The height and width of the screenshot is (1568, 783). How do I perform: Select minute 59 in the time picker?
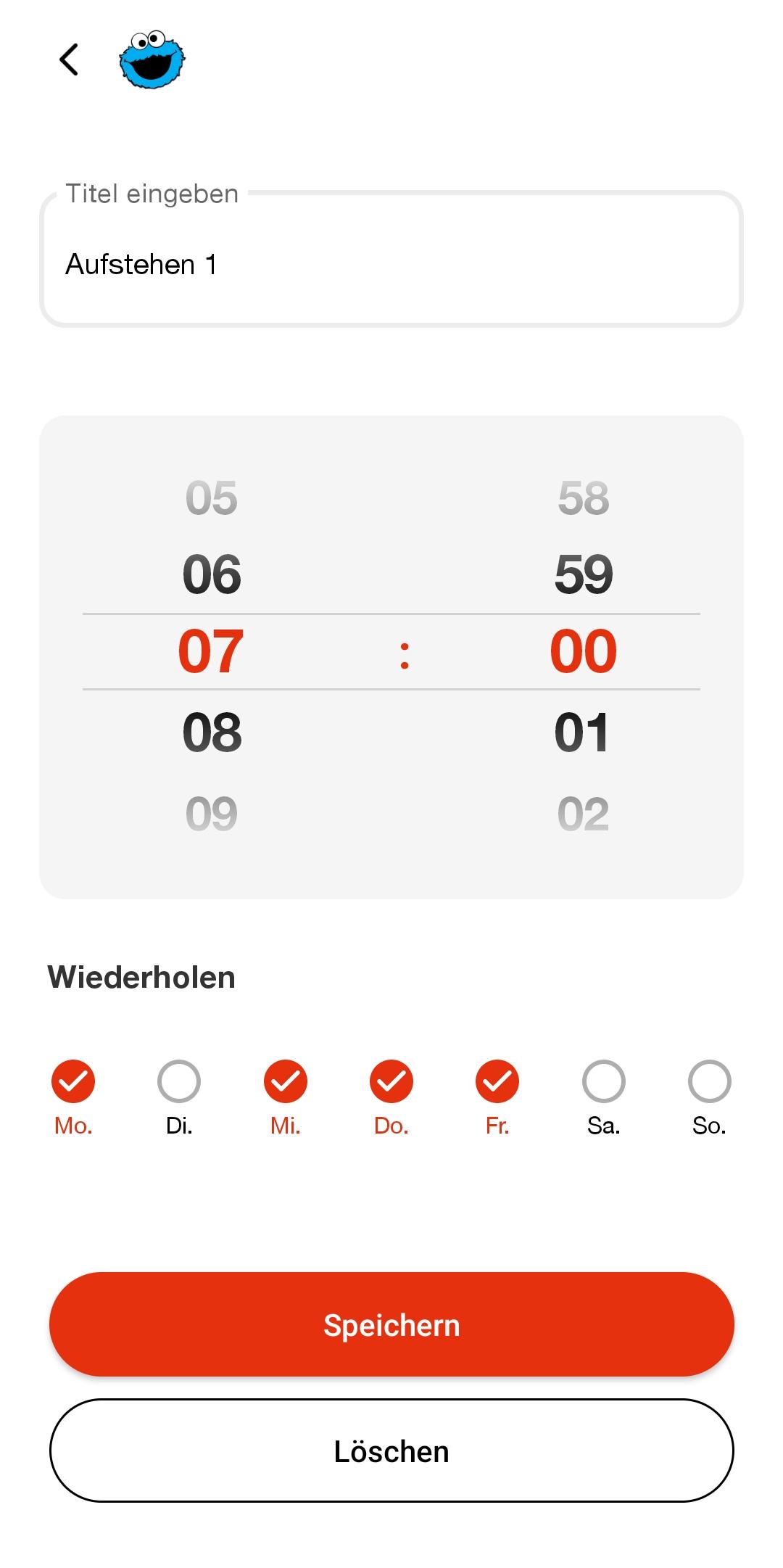point(584,574)
